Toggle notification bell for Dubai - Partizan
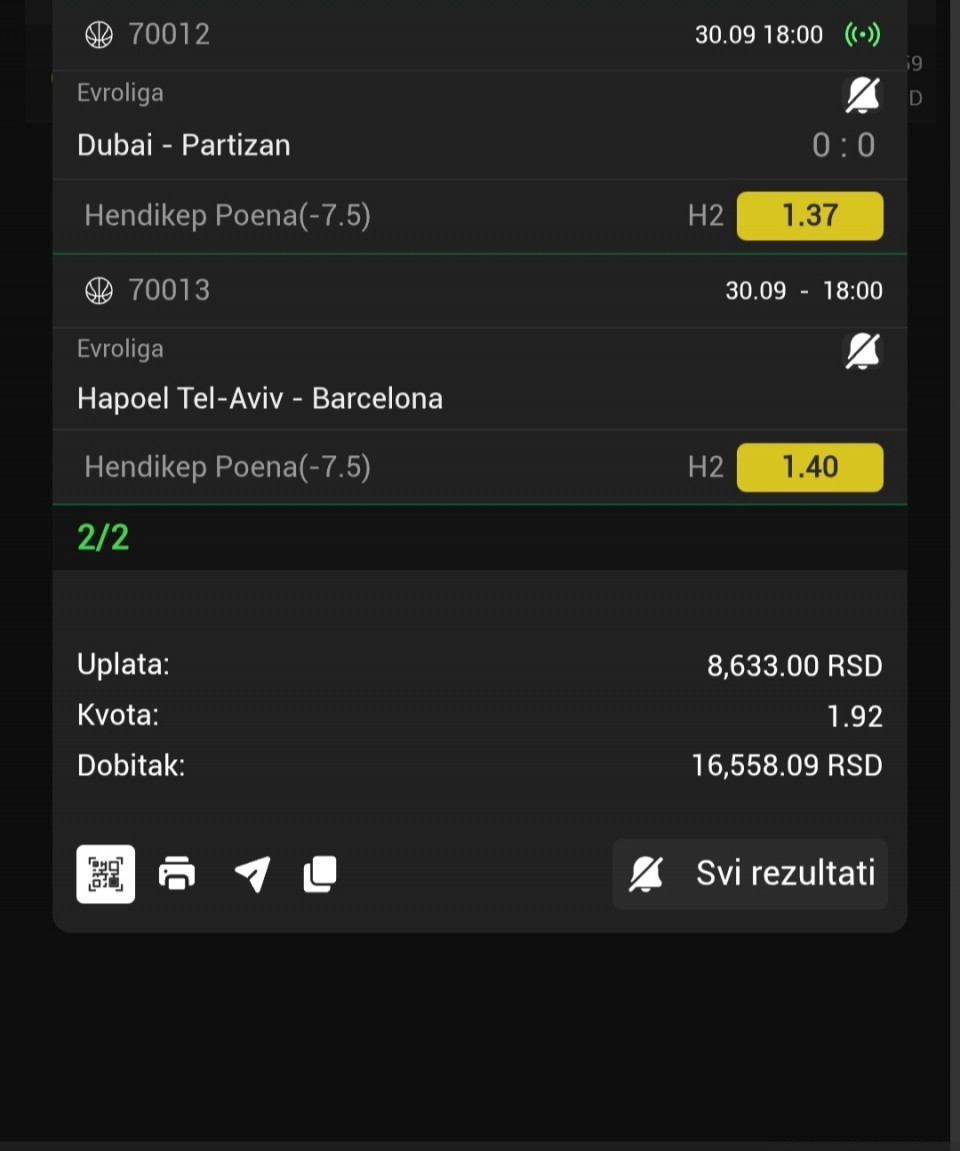960x1151 pixels. (x=863, y=96)
